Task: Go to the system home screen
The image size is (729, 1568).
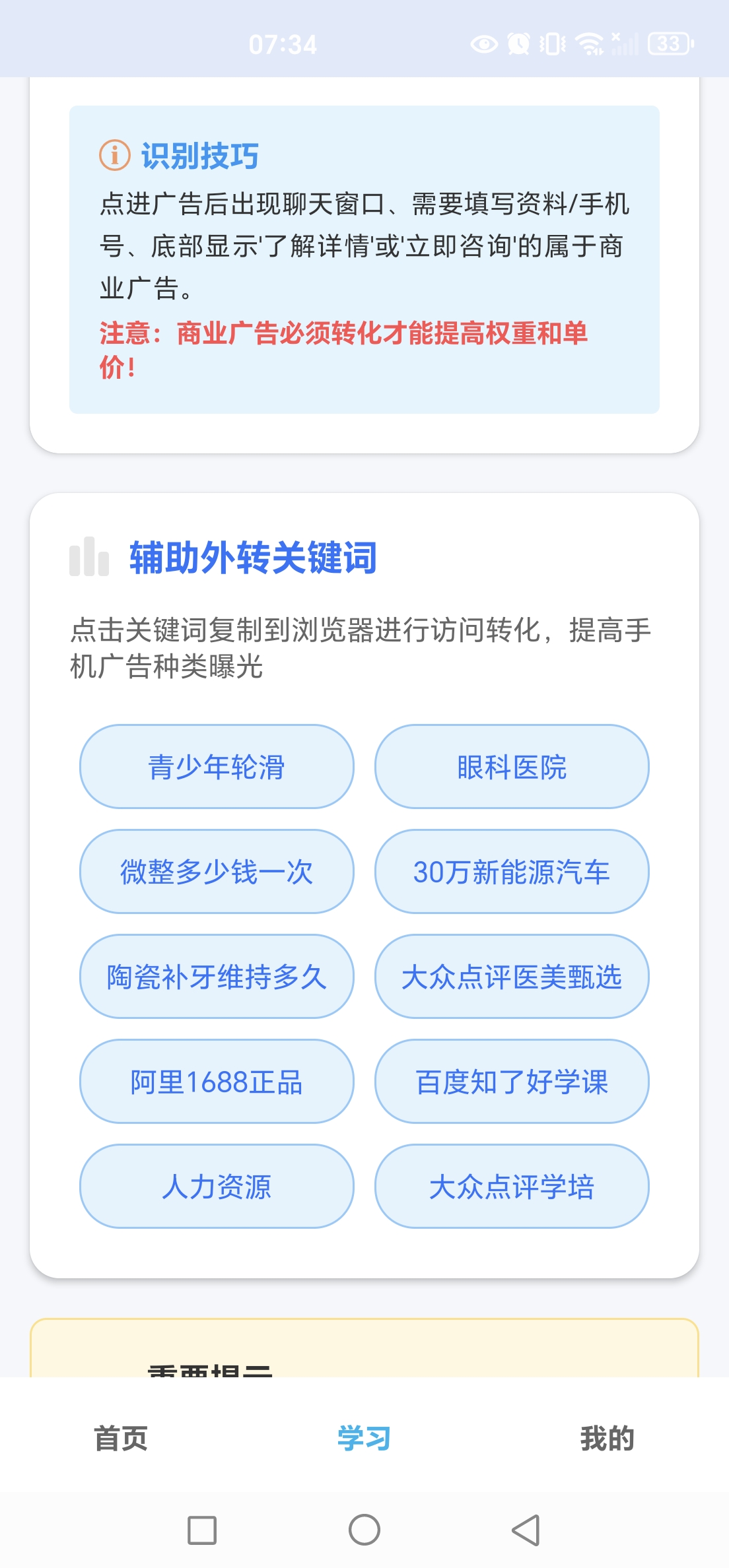Action: point(364,1530)
